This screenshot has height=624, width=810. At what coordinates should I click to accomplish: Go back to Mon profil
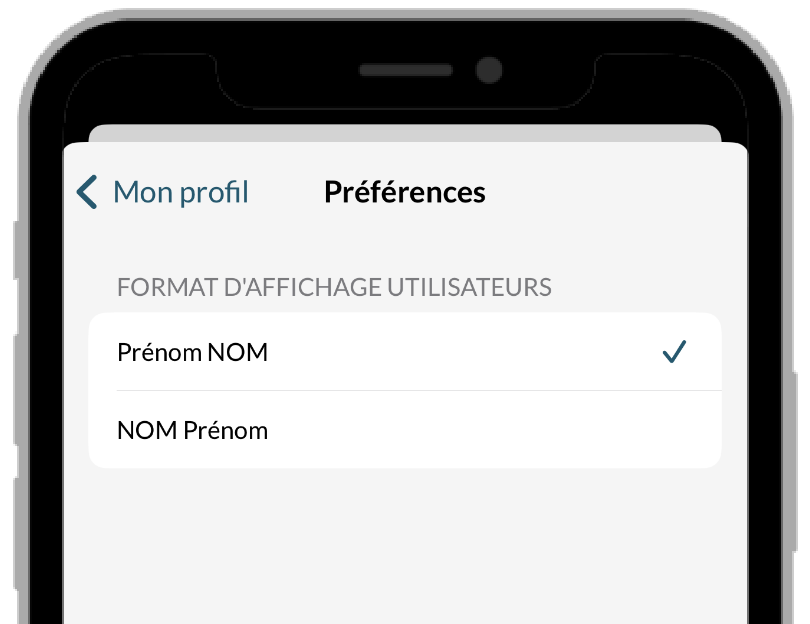pyautogui.click(x=163, y=191)
